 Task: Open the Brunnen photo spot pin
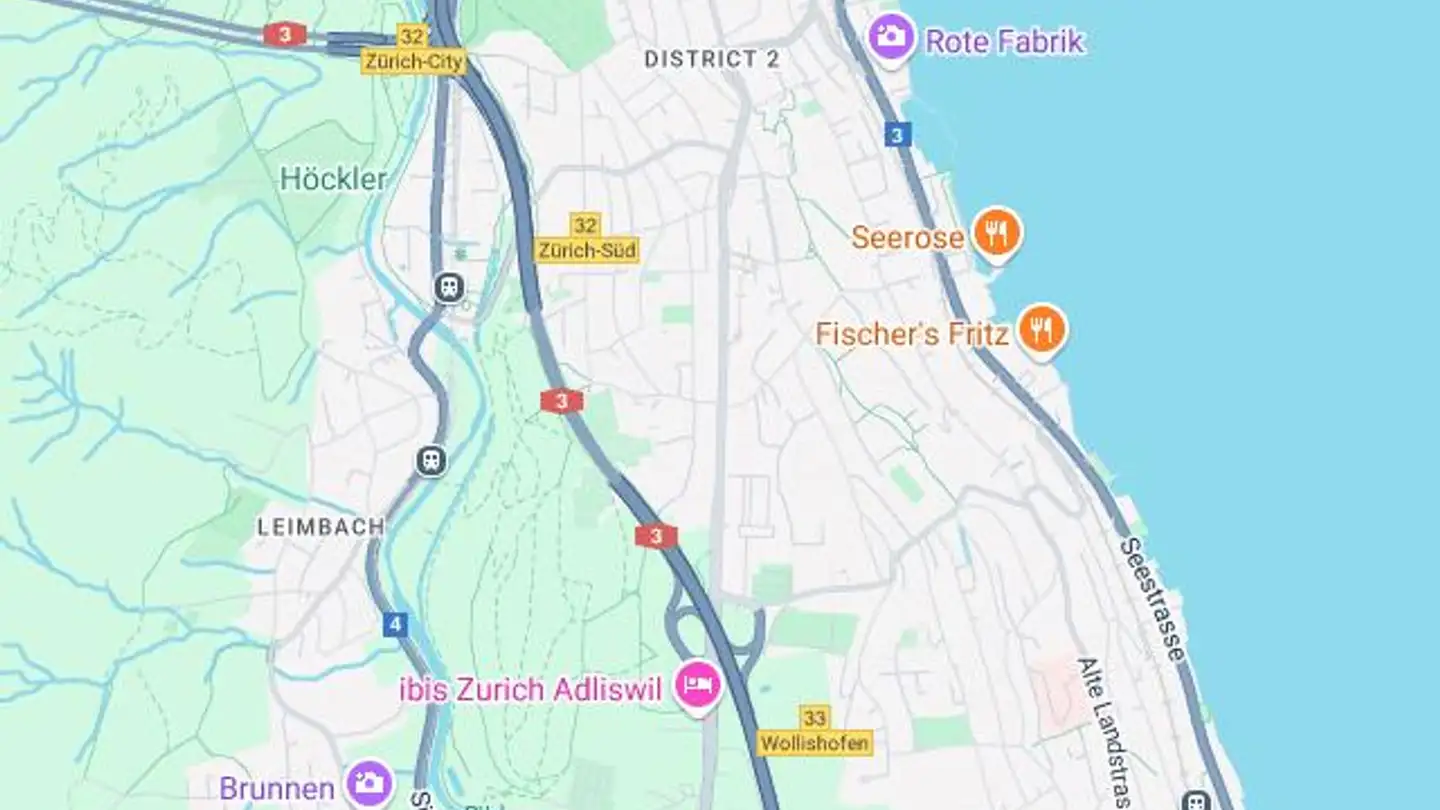coord(369,783)
